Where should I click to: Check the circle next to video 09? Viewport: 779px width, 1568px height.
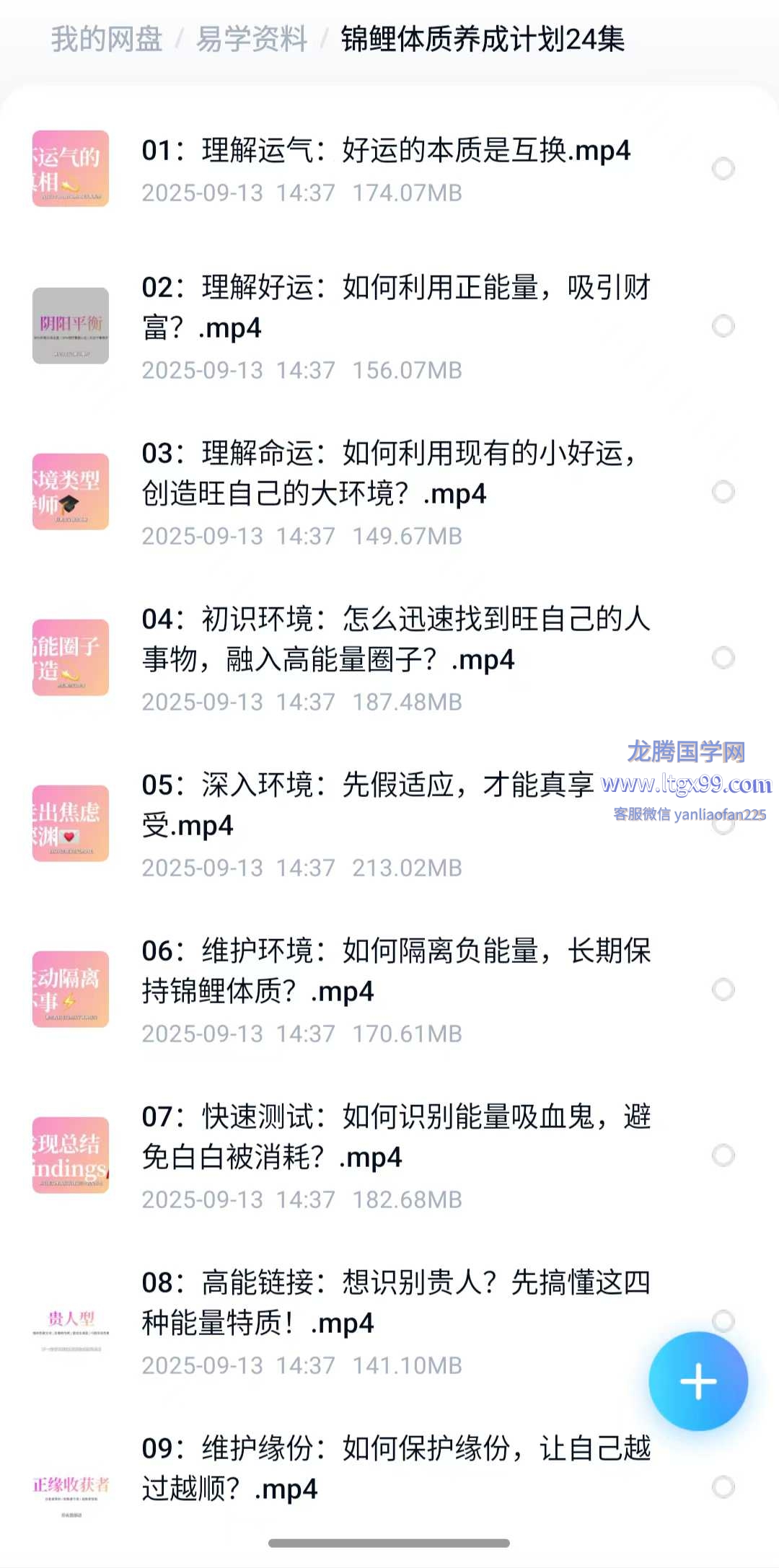click(x=723, y=1487)
